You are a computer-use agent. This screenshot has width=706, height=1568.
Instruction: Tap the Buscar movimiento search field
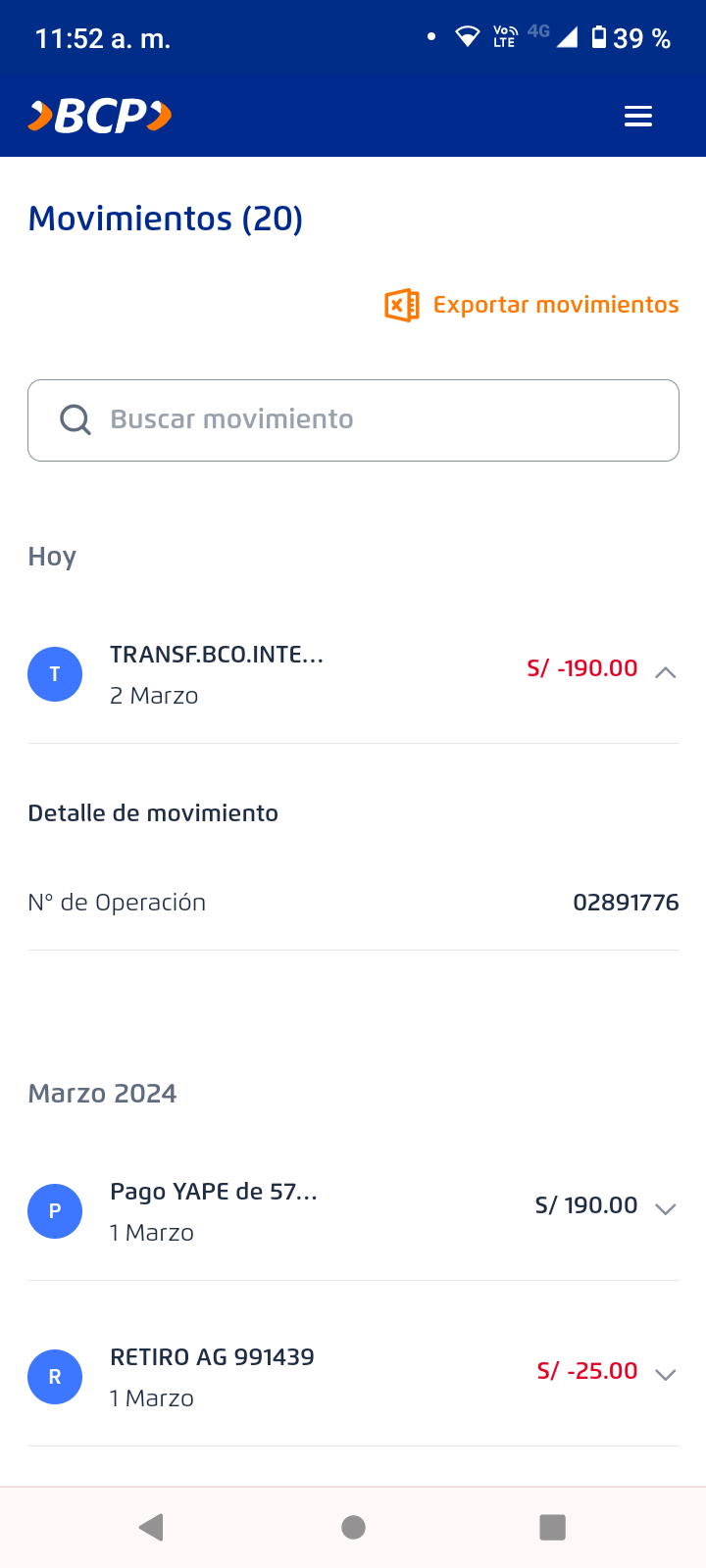point(353,420)
